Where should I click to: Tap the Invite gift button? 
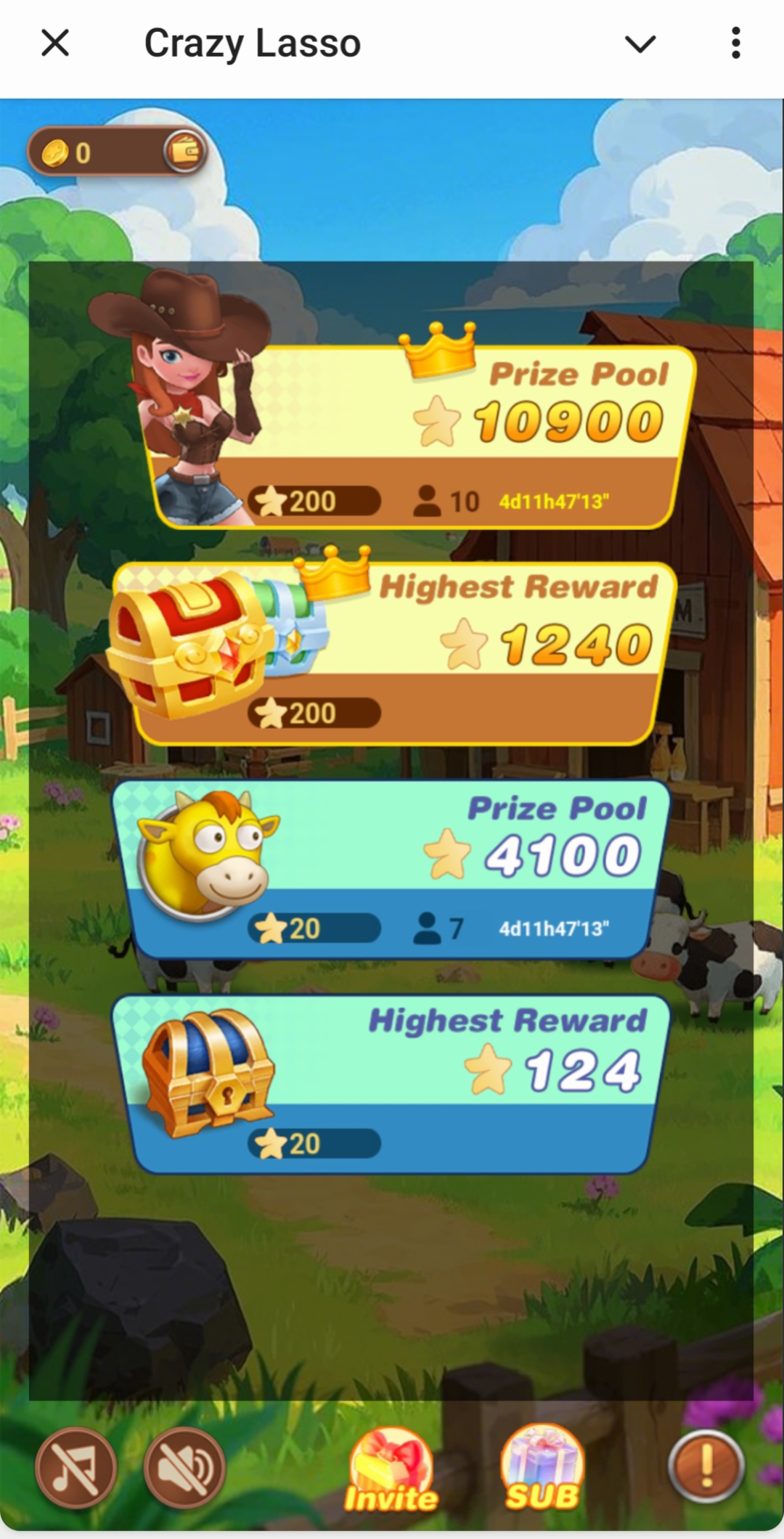[x=391, y=1470]
